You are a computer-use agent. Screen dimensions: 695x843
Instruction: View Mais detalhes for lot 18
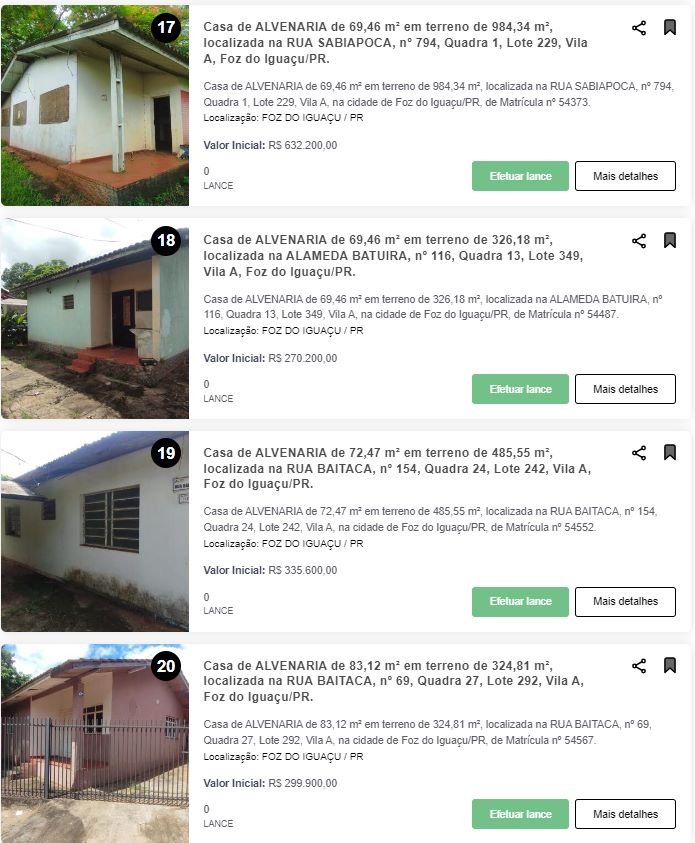(625, 389)
